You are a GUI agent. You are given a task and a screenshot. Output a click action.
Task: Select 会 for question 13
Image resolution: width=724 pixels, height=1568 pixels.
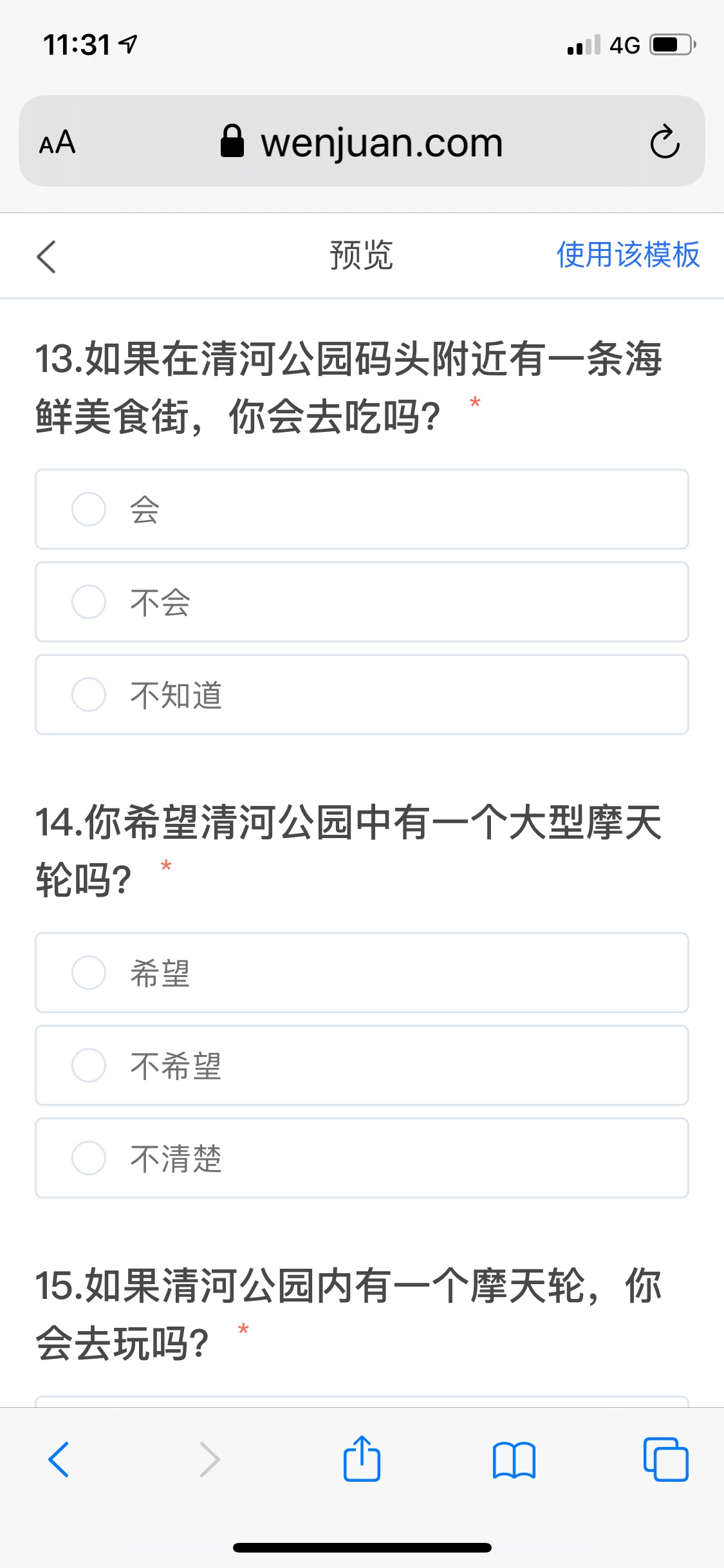point(362,509)
